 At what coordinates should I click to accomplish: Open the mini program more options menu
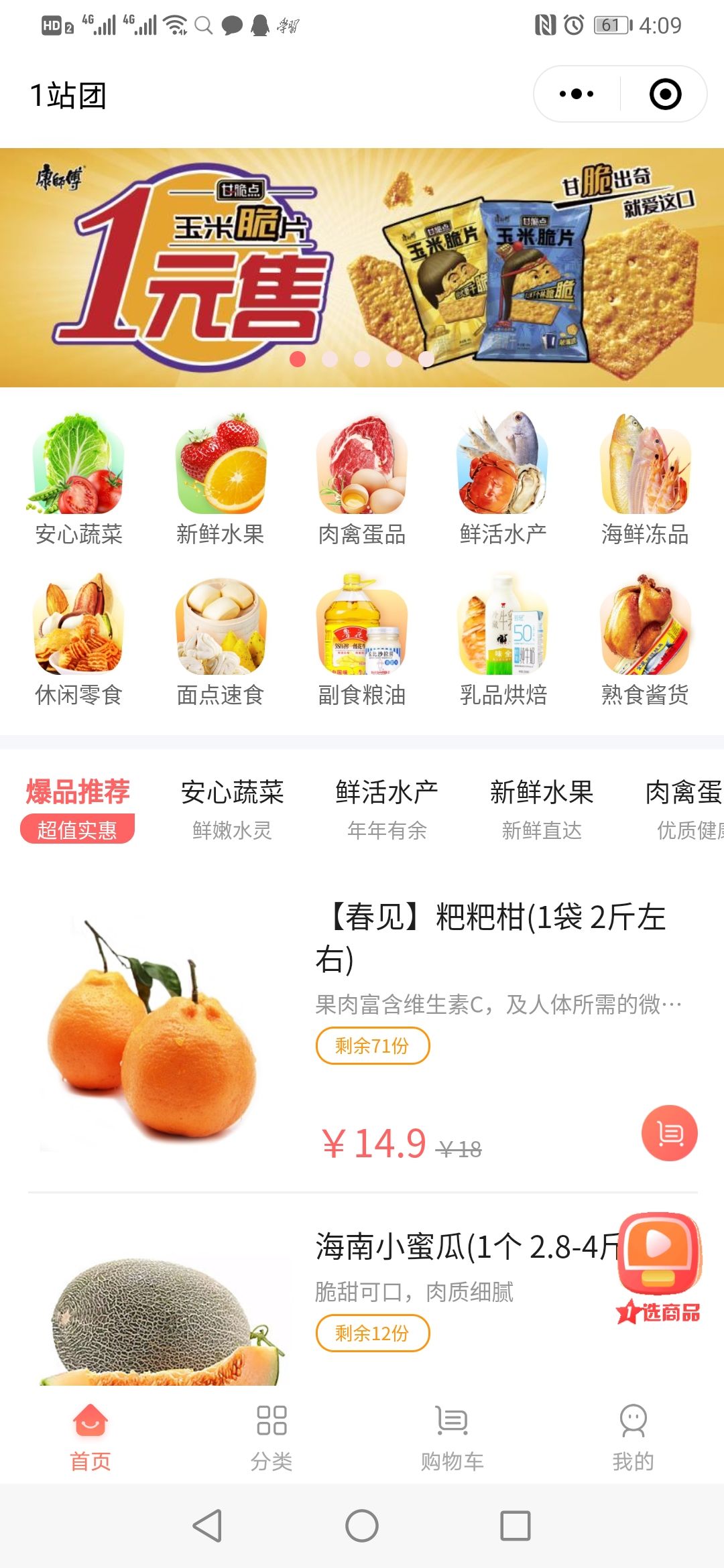pyautogui.click(x=577, y=94)
